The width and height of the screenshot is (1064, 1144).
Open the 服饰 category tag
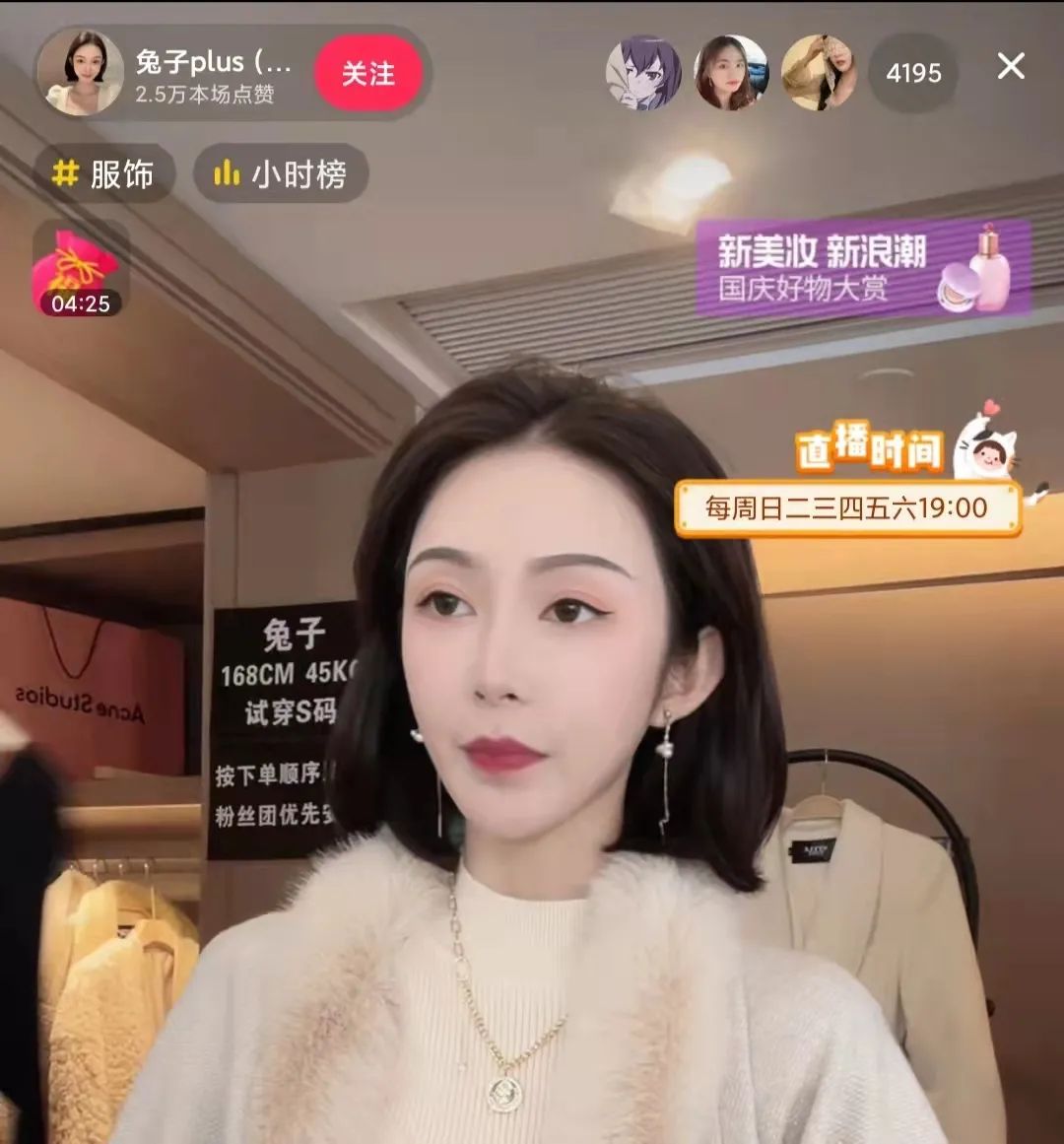[104, 175]
